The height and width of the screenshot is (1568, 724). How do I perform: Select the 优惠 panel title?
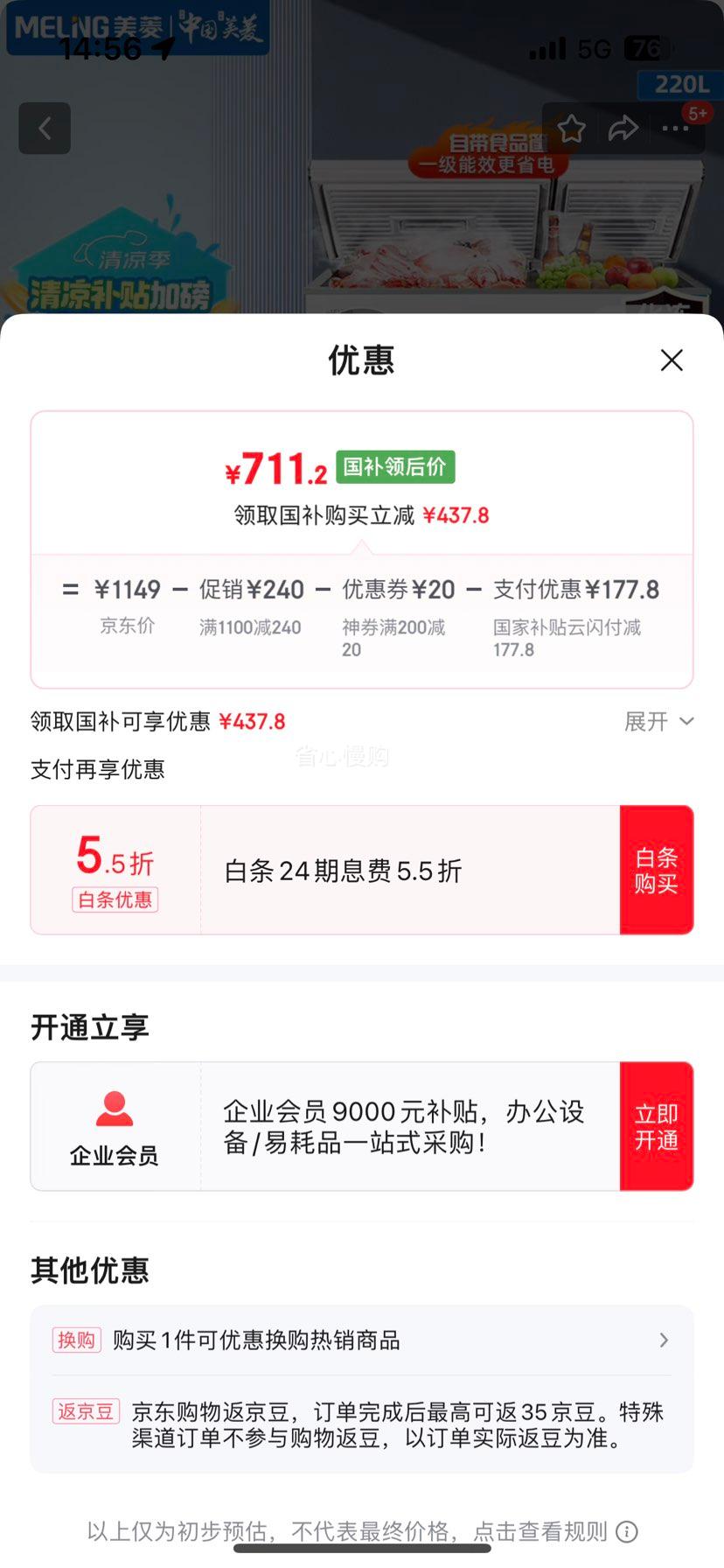click(361, 360)
